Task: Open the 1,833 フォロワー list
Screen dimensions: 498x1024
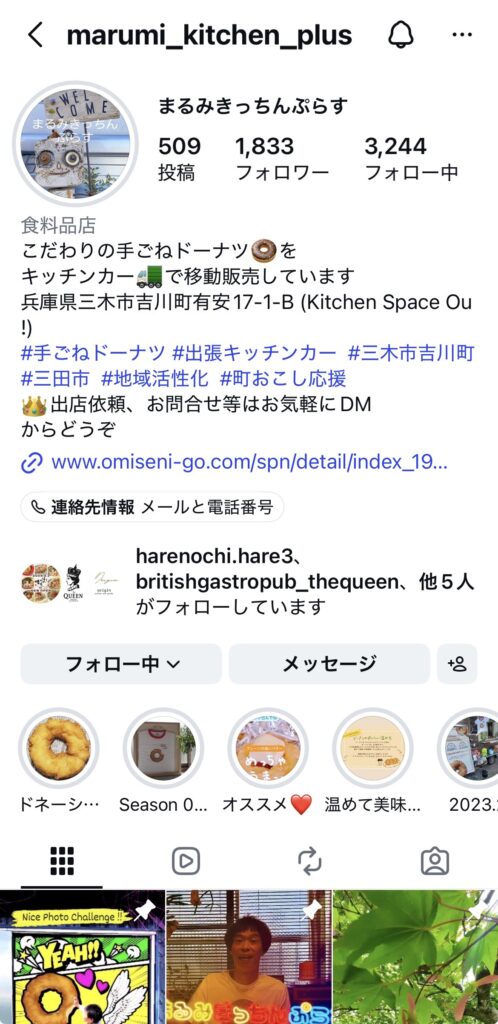Action: tap(282, 158)
